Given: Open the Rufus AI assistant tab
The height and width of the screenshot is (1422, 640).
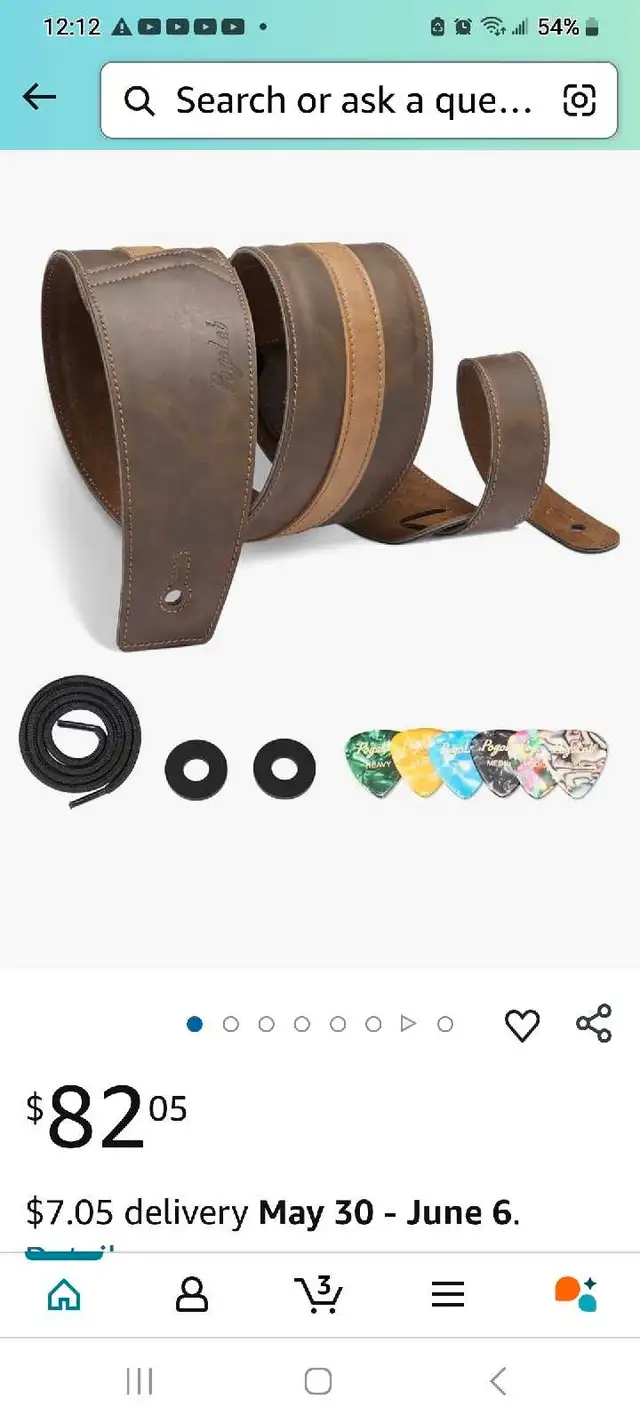Looking at the screenshot, I should 576,1295.
